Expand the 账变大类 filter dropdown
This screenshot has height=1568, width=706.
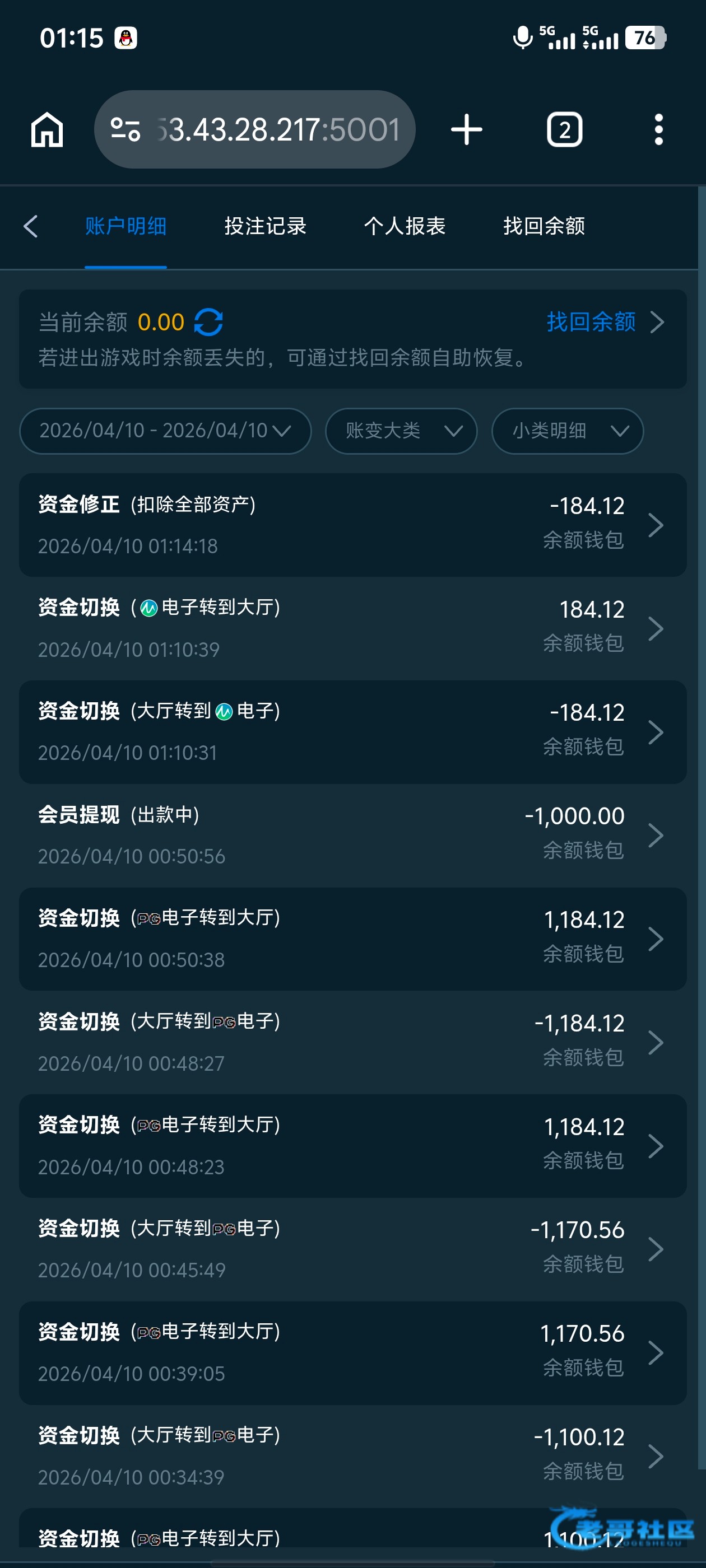point(401,431)
